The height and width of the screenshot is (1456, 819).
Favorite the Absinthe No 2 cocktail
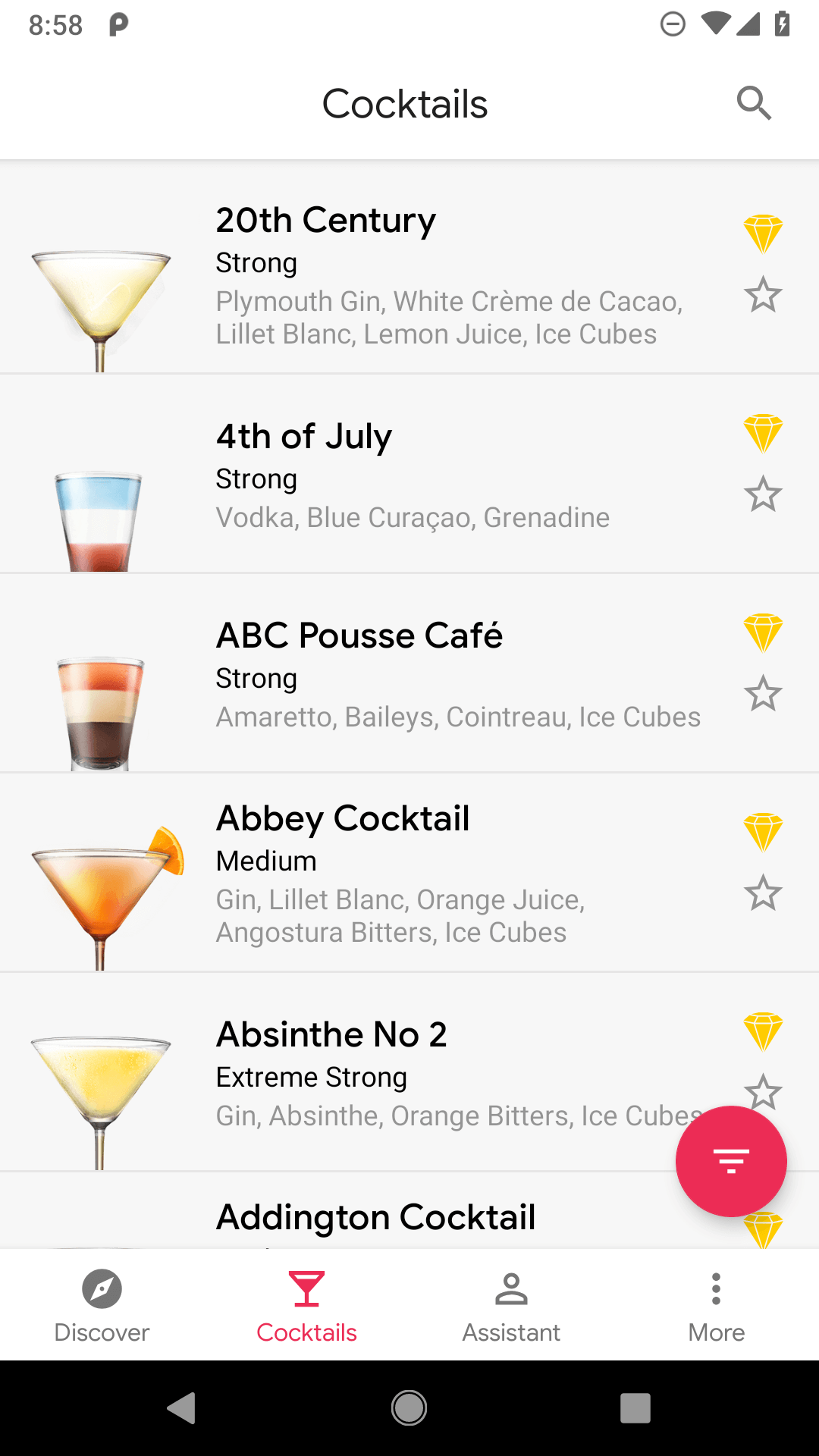click(x=762, y=1092)
